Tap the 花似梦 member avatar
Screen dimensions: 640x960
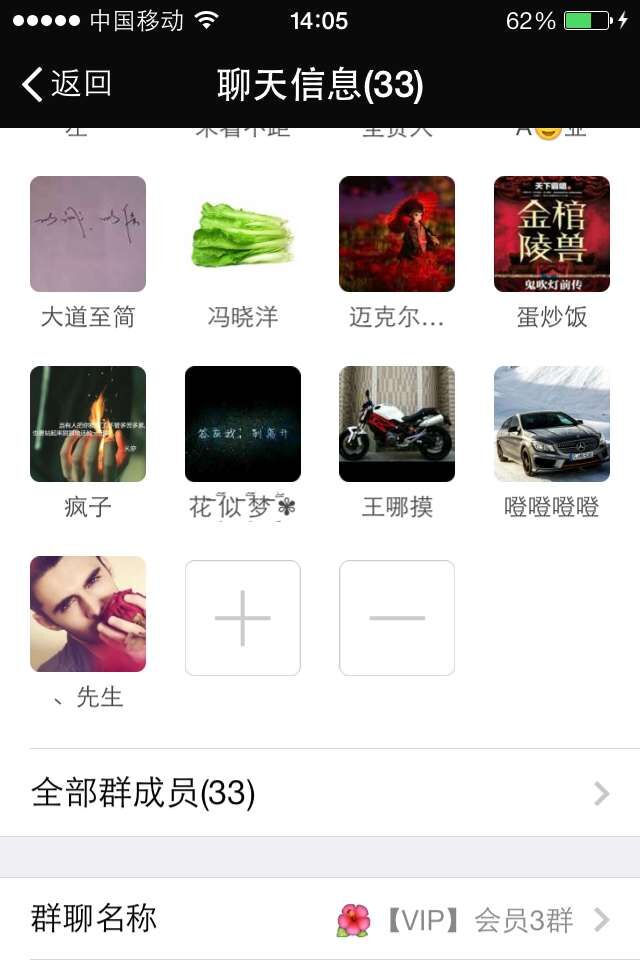243,424
